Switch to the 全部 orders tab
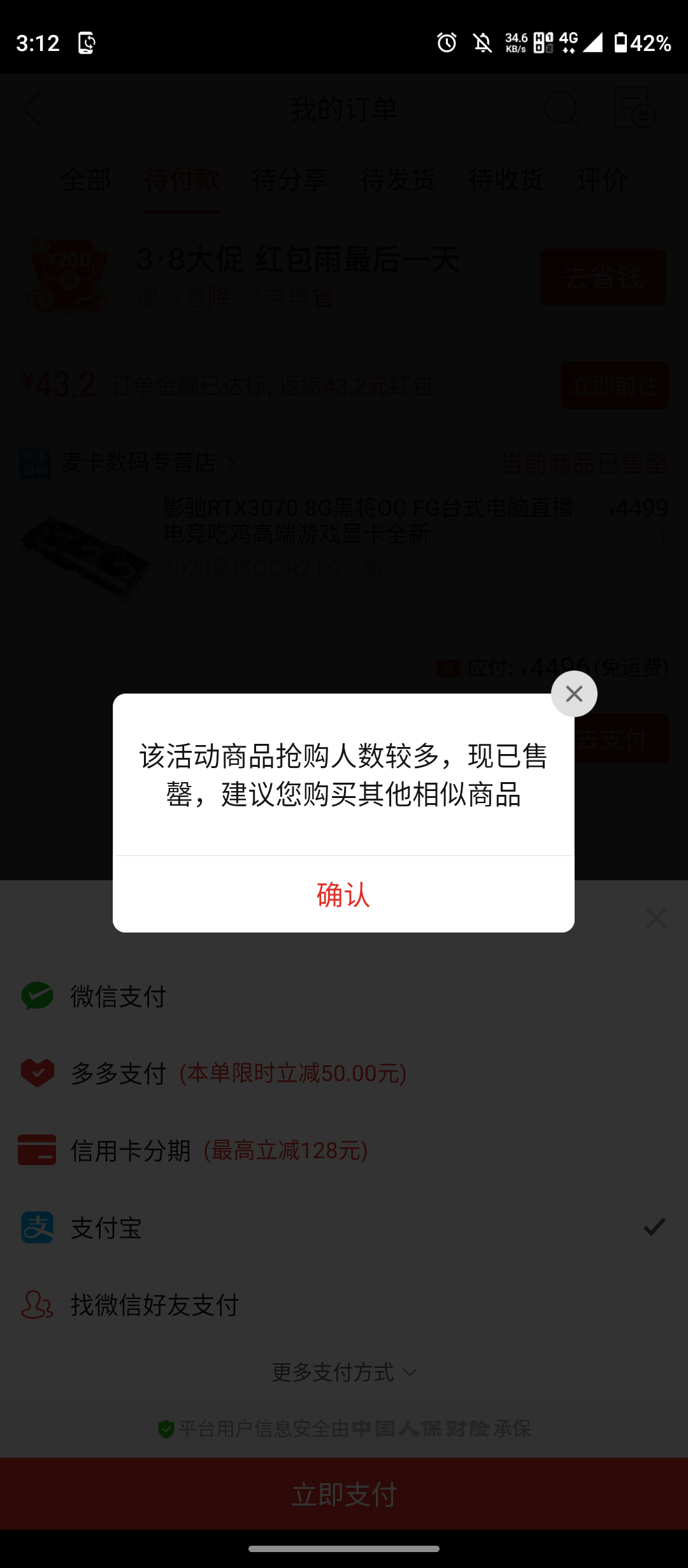 [86, 180]
